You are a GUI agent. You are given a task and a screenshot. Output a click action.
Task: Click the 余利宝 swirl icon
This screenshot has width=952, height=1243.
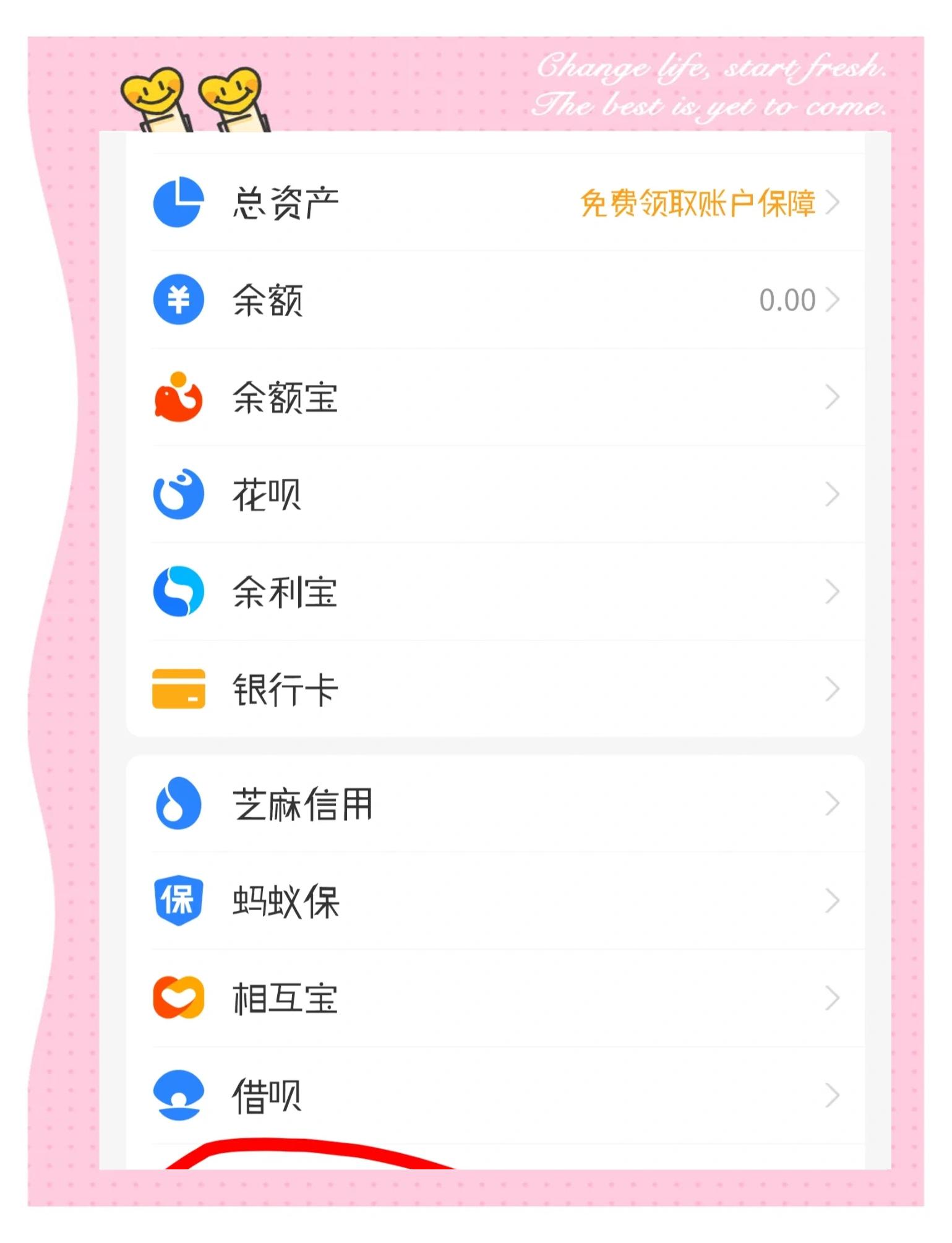[x=178, y=592]
